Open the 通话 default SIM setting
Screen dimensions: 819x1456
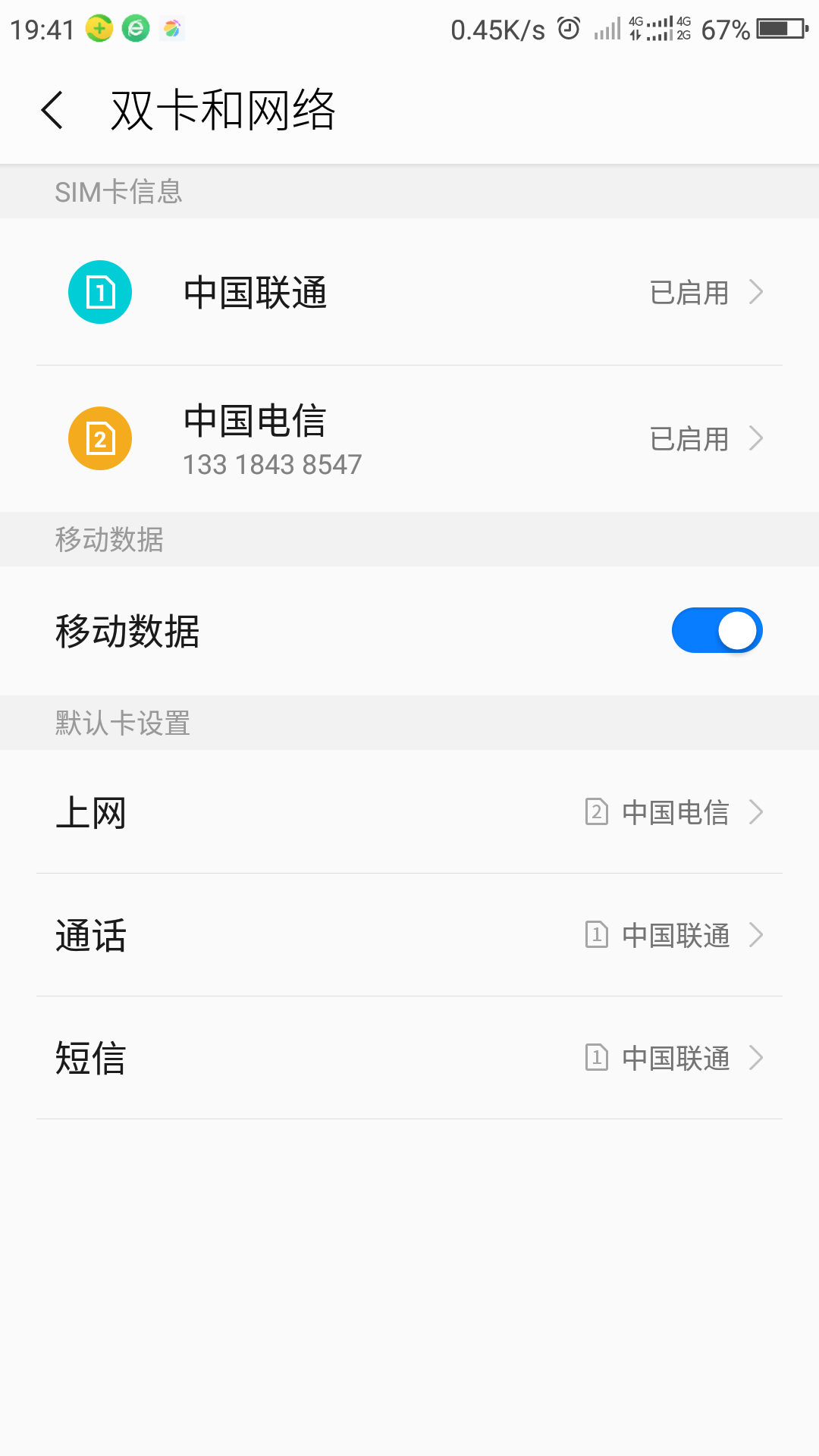point(409,935)
